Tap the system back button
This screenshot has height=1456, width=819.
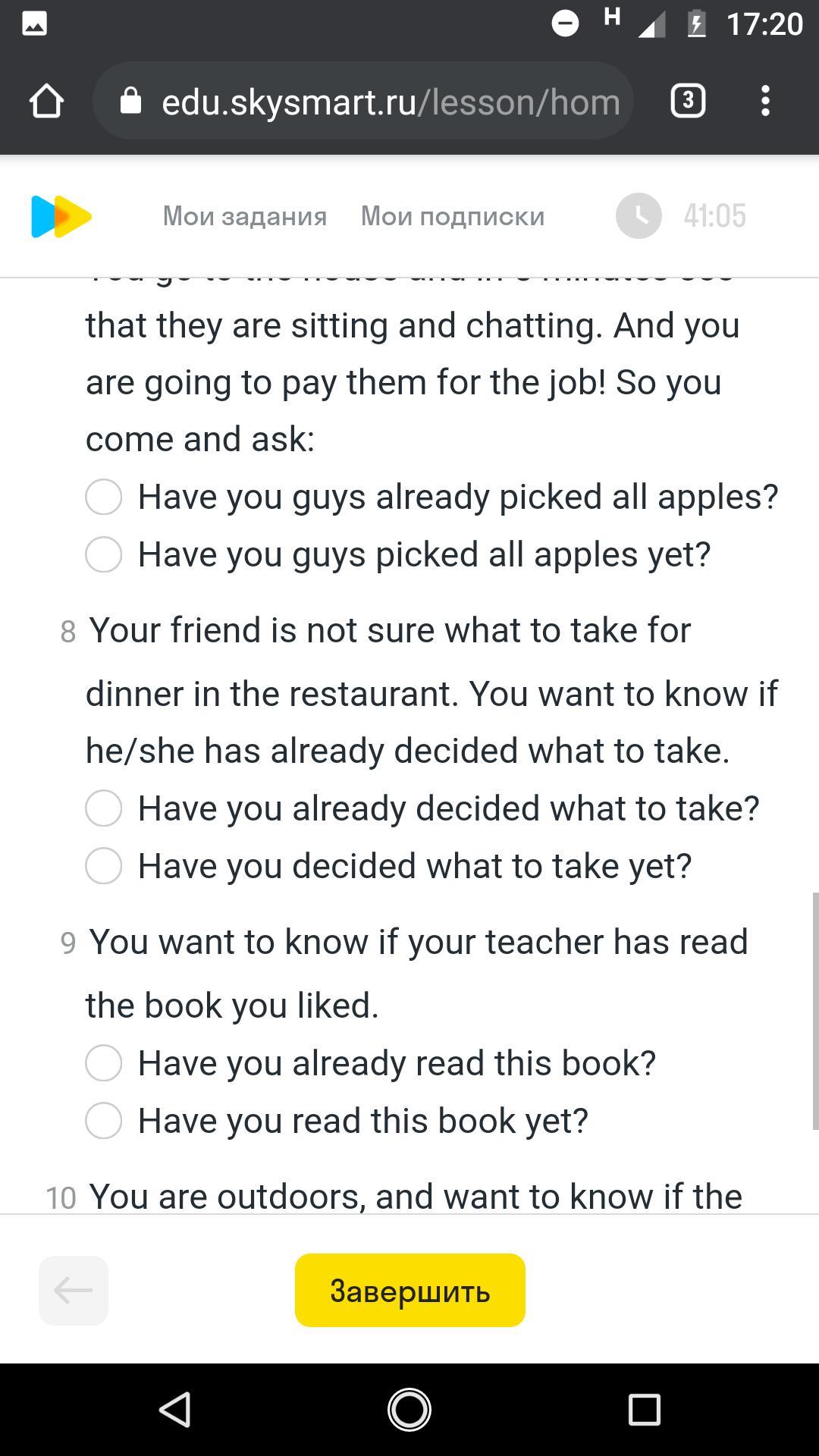coord(175,1410)
